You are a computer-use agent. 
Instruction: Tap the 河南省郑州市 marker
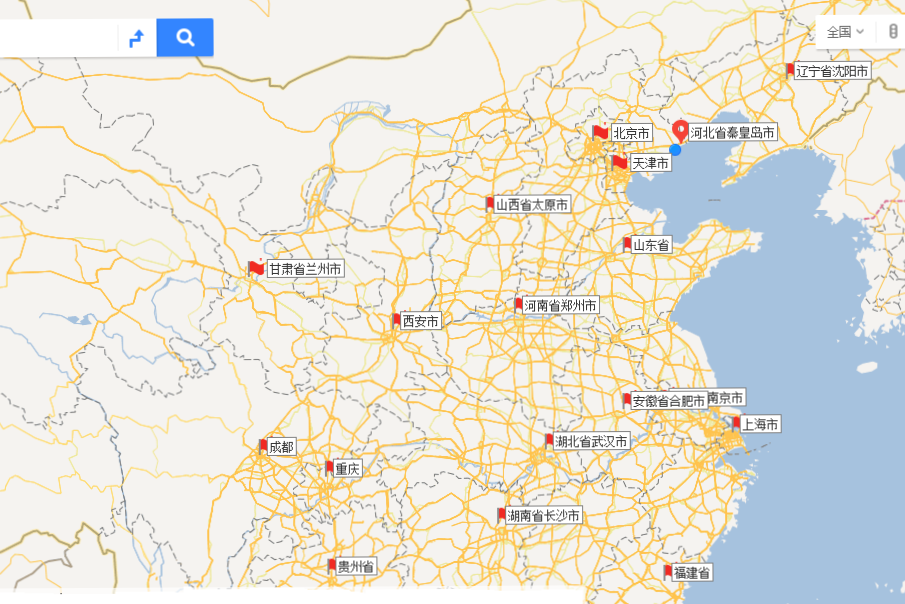click(518, 304)
